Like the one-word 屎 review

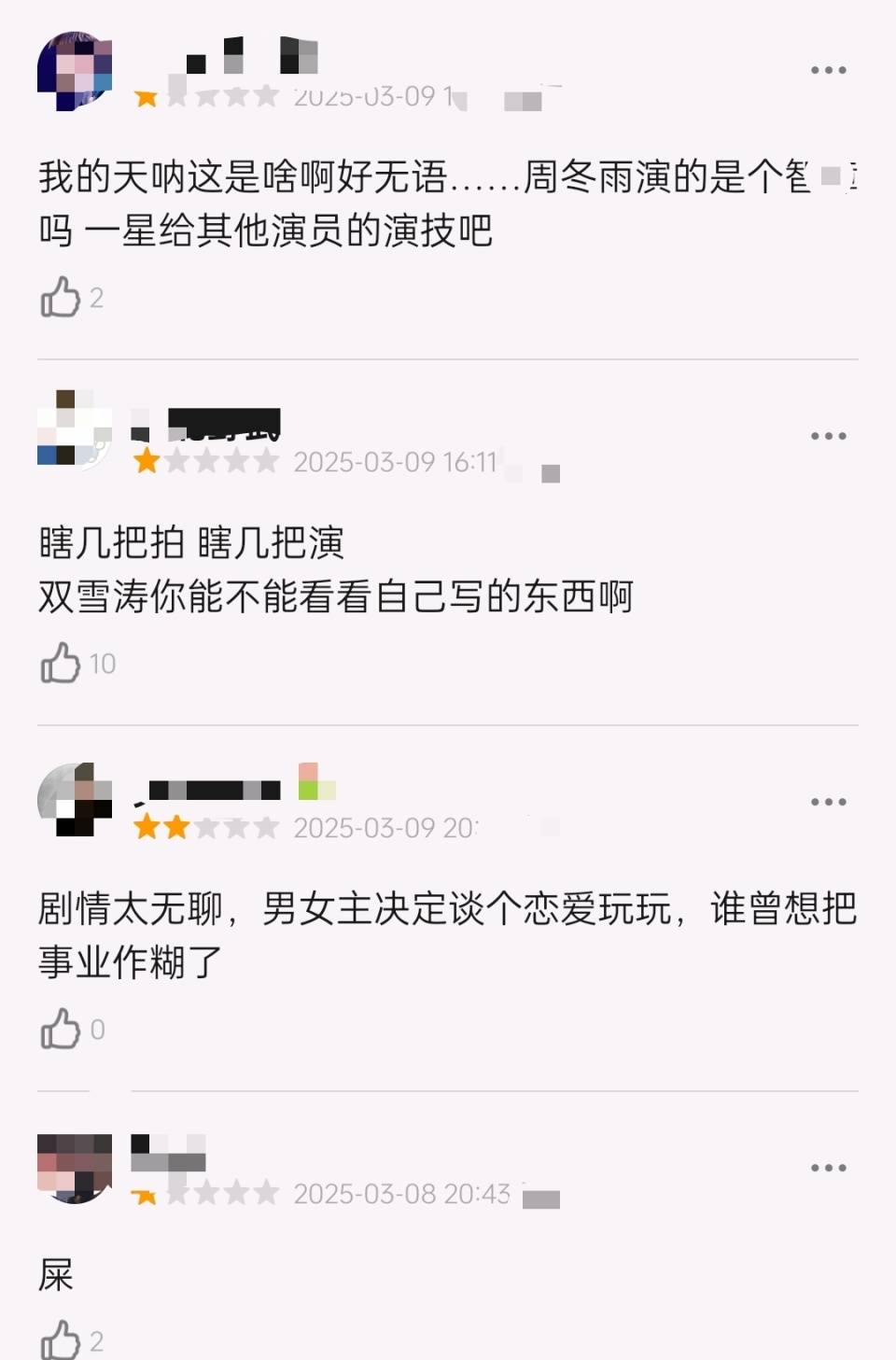(x=61, y=1340)
